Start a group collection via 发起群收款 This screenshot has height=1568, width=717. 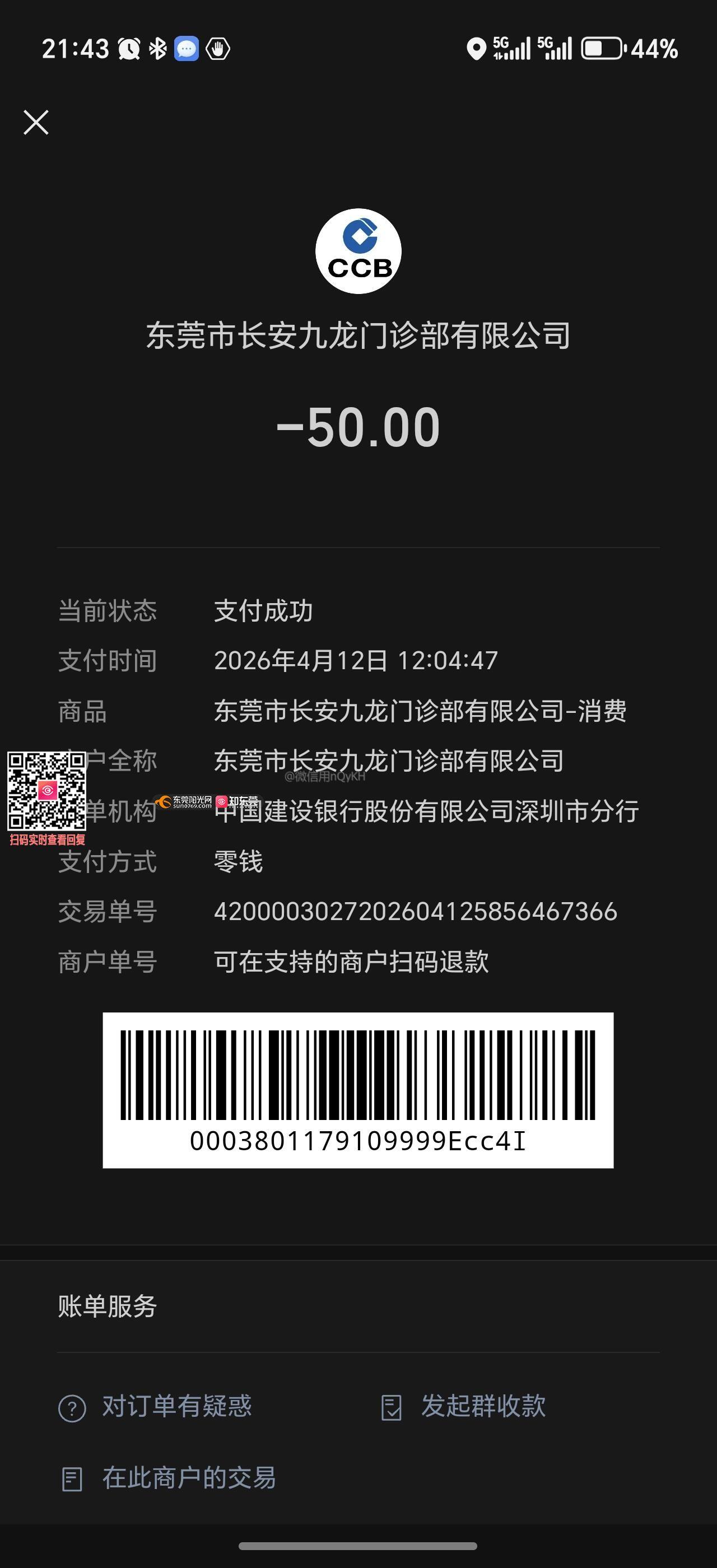click(x=464, y=1407)
